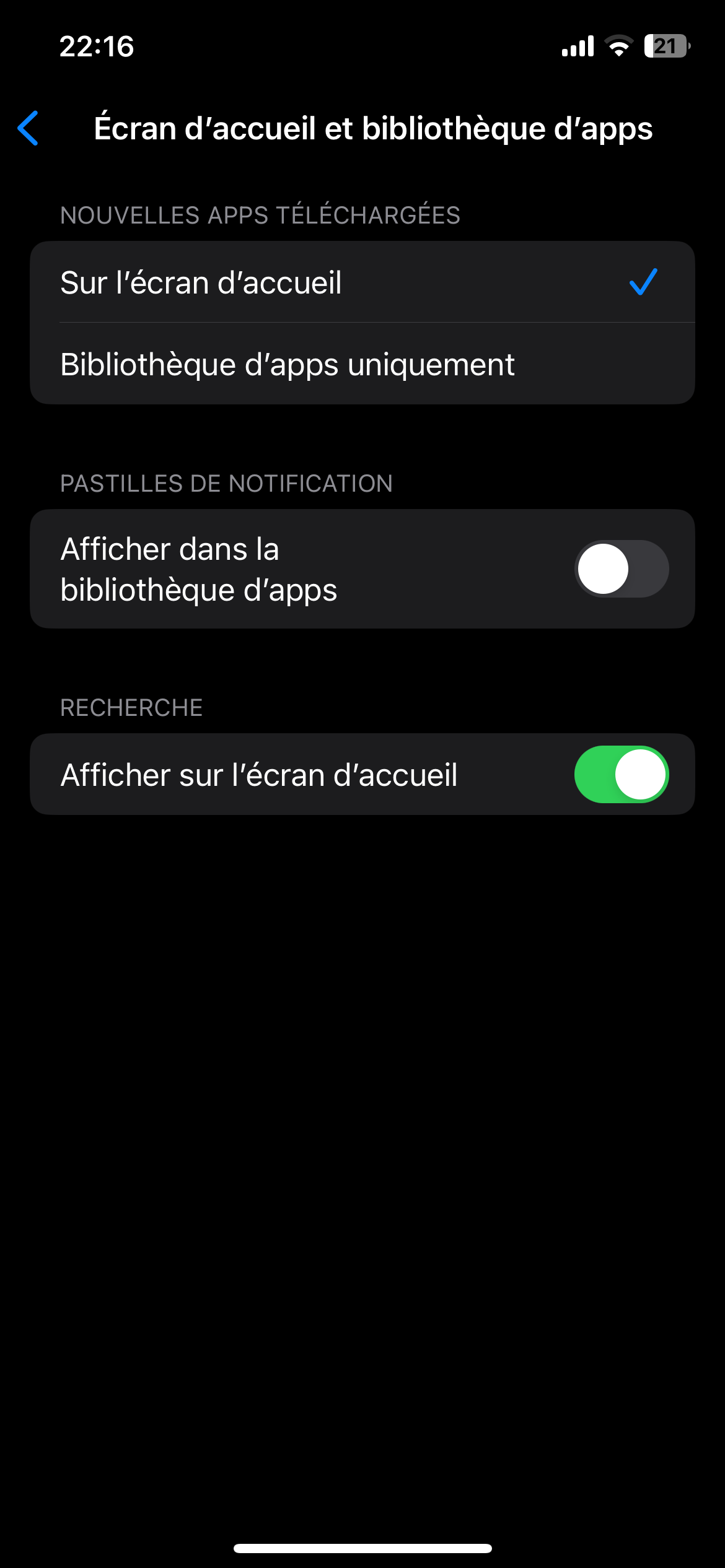Image resolution: width=725 pixels, height=1568 pixels.
Task: Disable Afficher sur l'écran d'accueil search toggle
Action: pos(621,775)
